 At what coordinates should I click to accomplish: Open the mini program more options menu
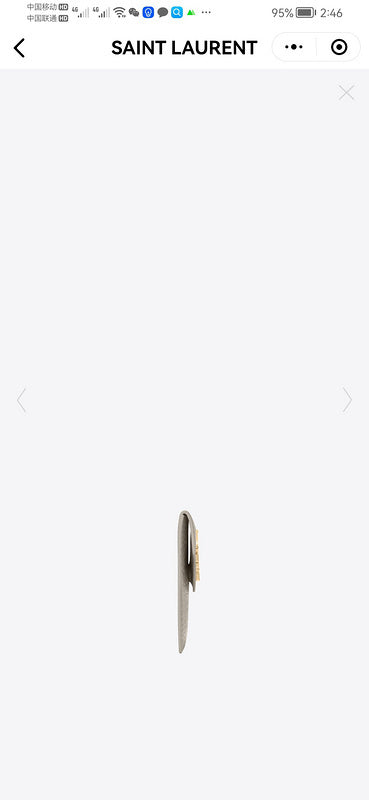294,47
